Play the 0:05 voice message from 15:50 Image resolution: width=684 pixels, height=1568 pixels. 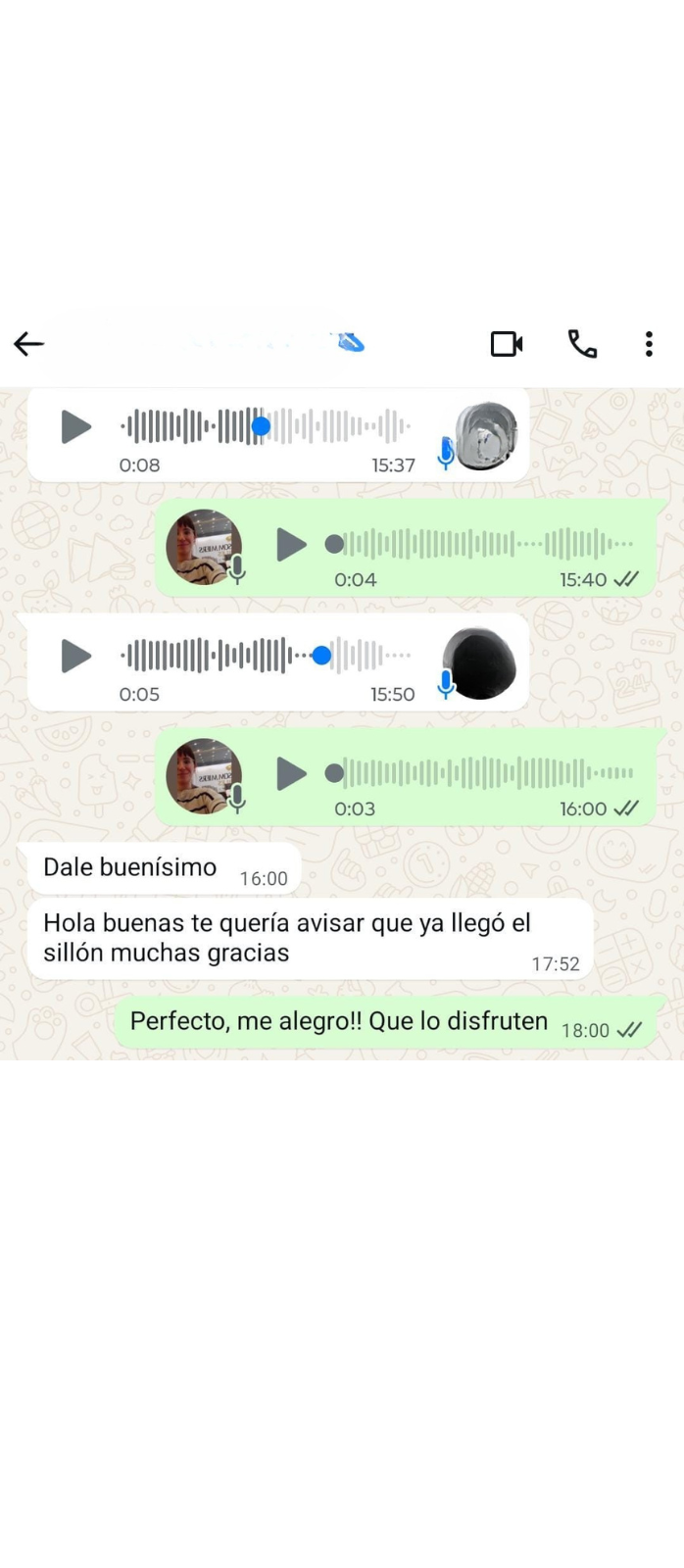[x=75, y=656]
